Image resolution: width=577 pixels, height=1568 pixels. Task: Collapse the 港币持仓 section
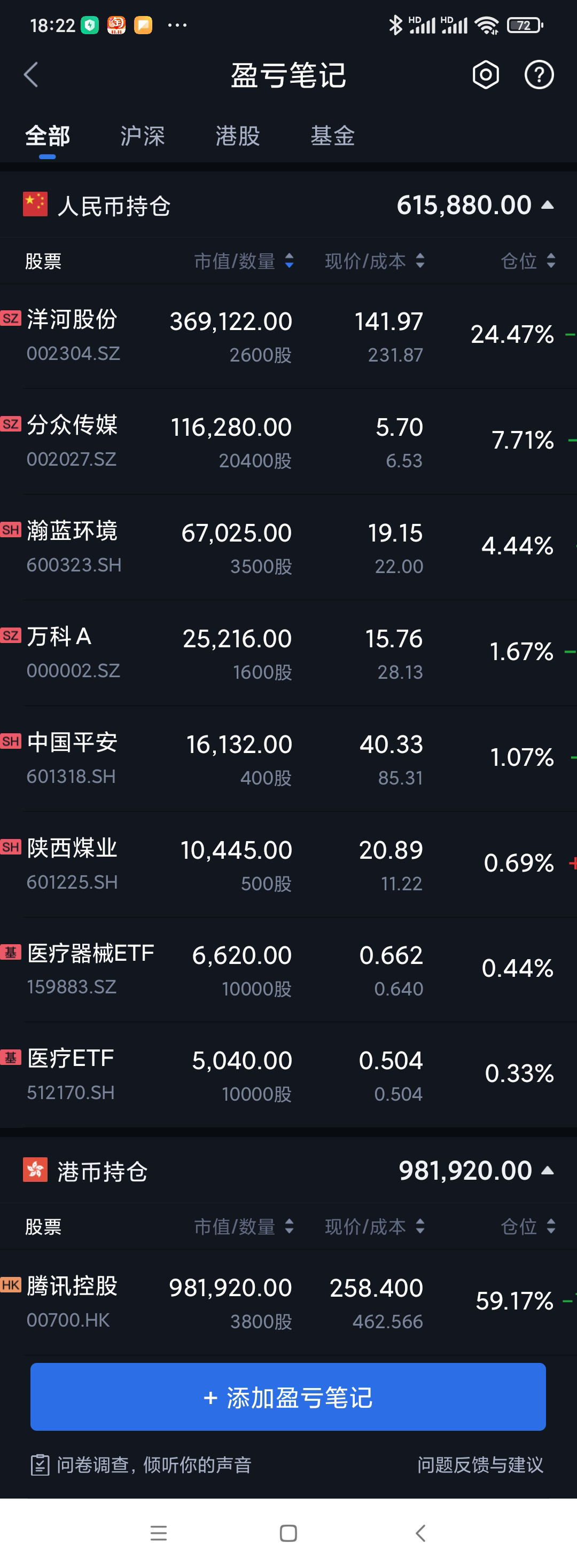point(547,1171)
